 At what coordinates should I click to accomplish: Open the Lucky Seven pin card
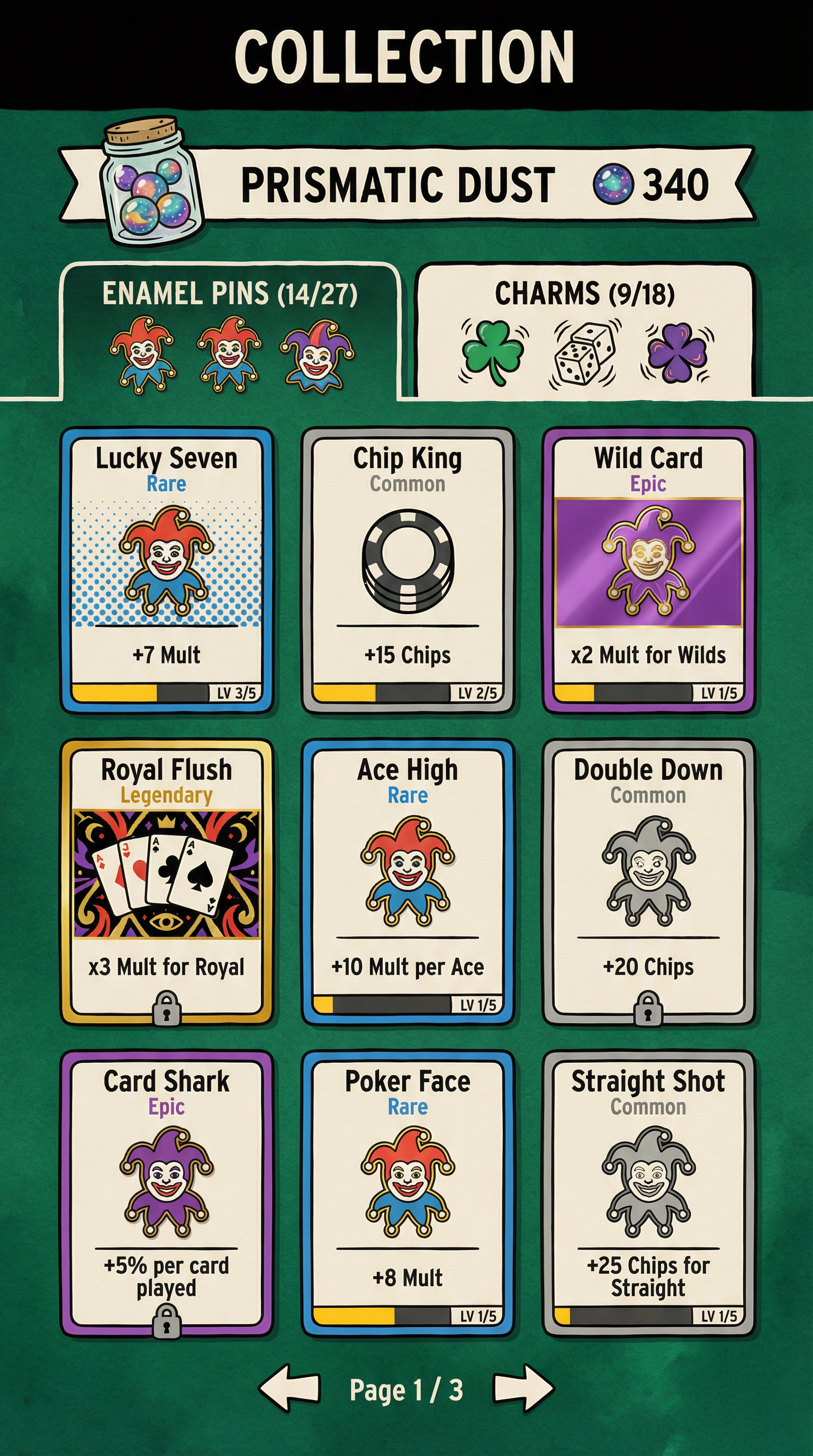(x=166, y=570)
